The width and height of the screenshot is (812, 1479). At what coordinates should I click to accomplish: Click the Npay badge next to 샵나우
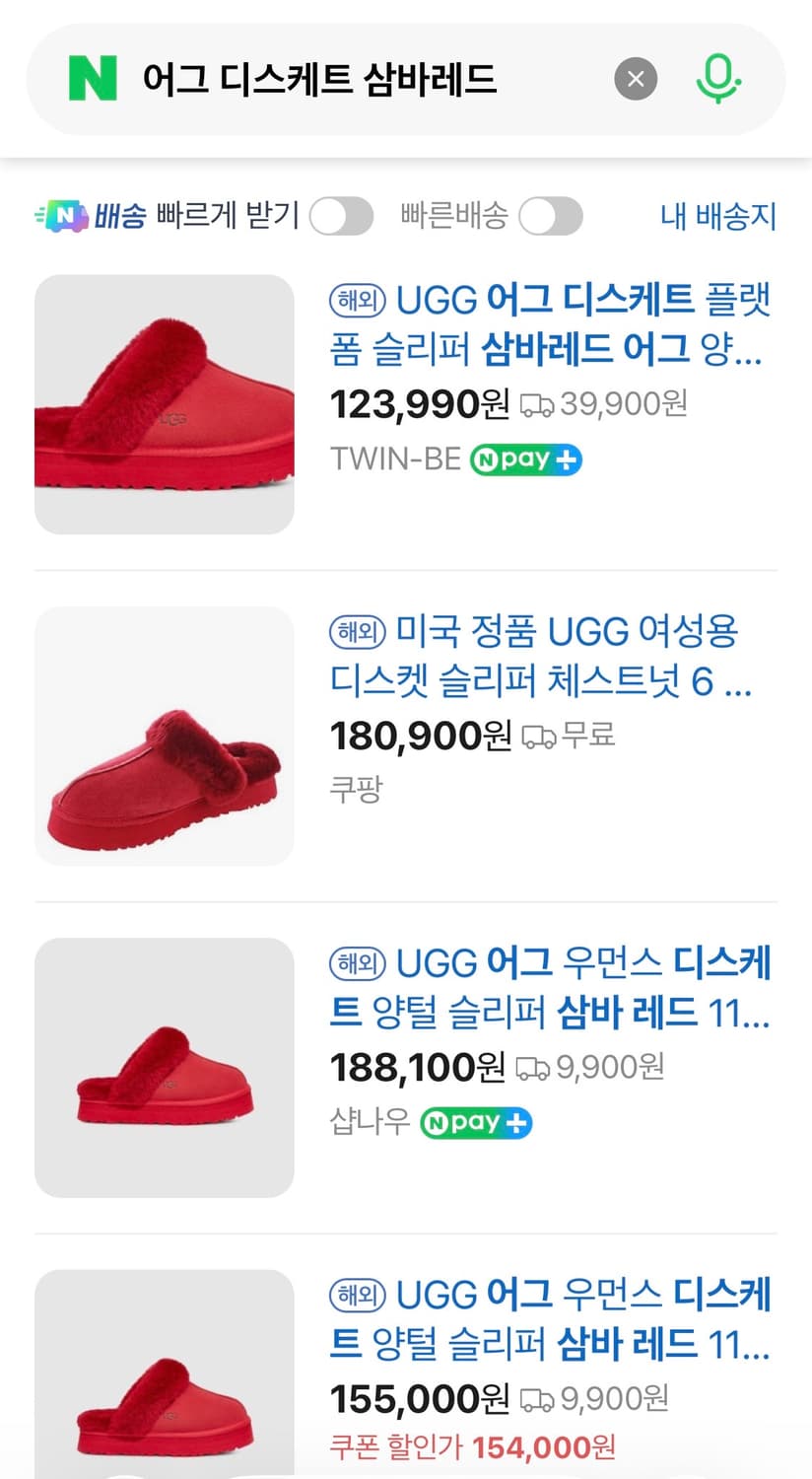475,1123
